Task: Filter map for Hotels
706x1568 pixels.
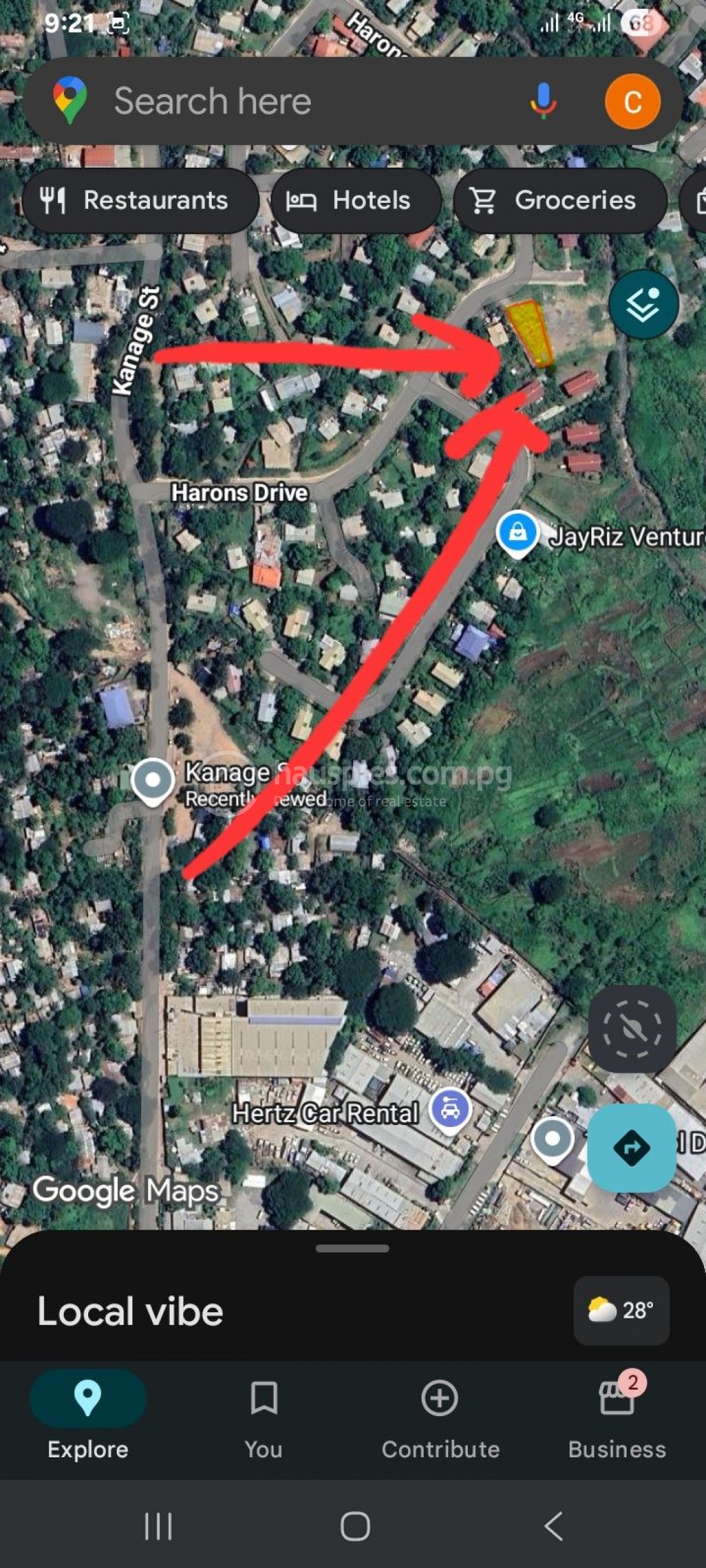Action: click(x=356, y=200)
